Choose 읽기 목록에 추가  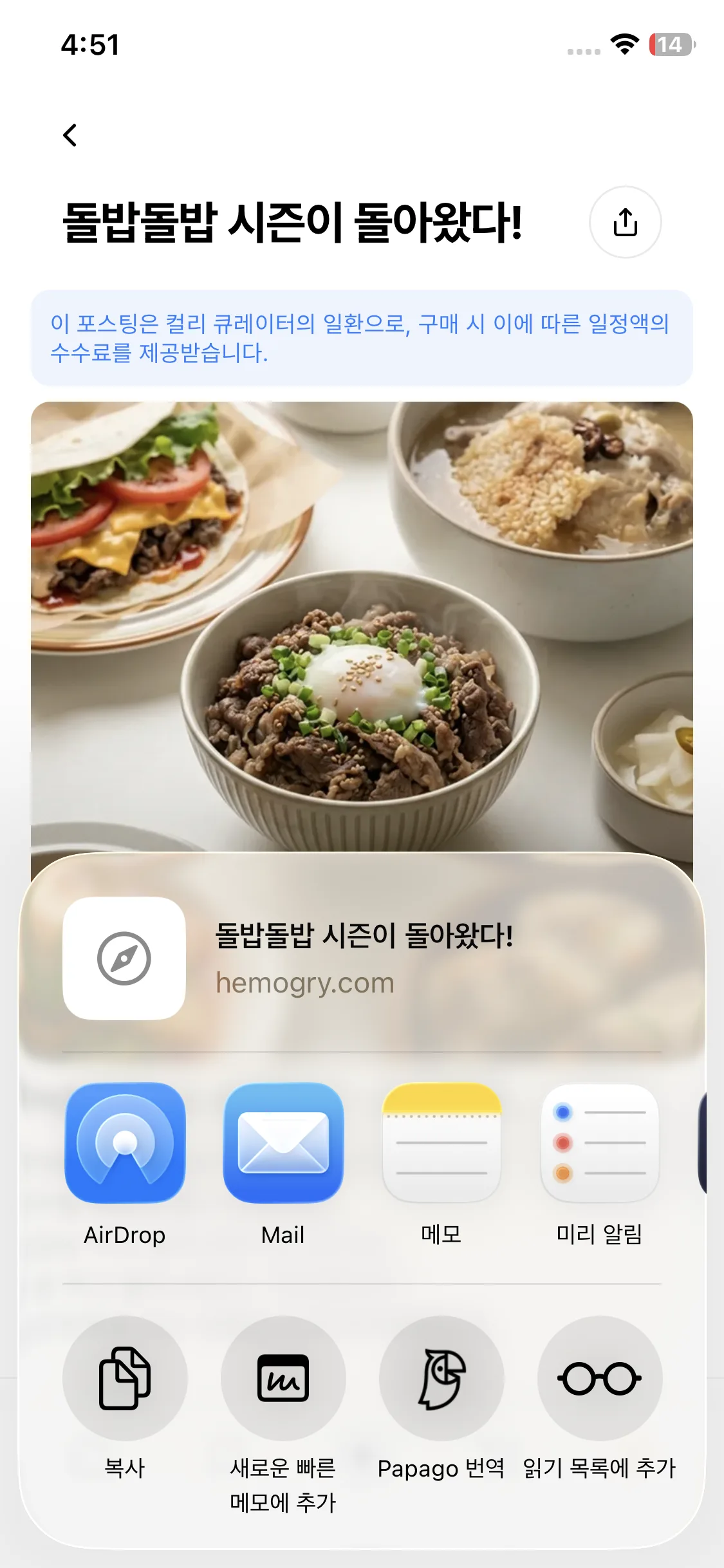[600, 1378]
